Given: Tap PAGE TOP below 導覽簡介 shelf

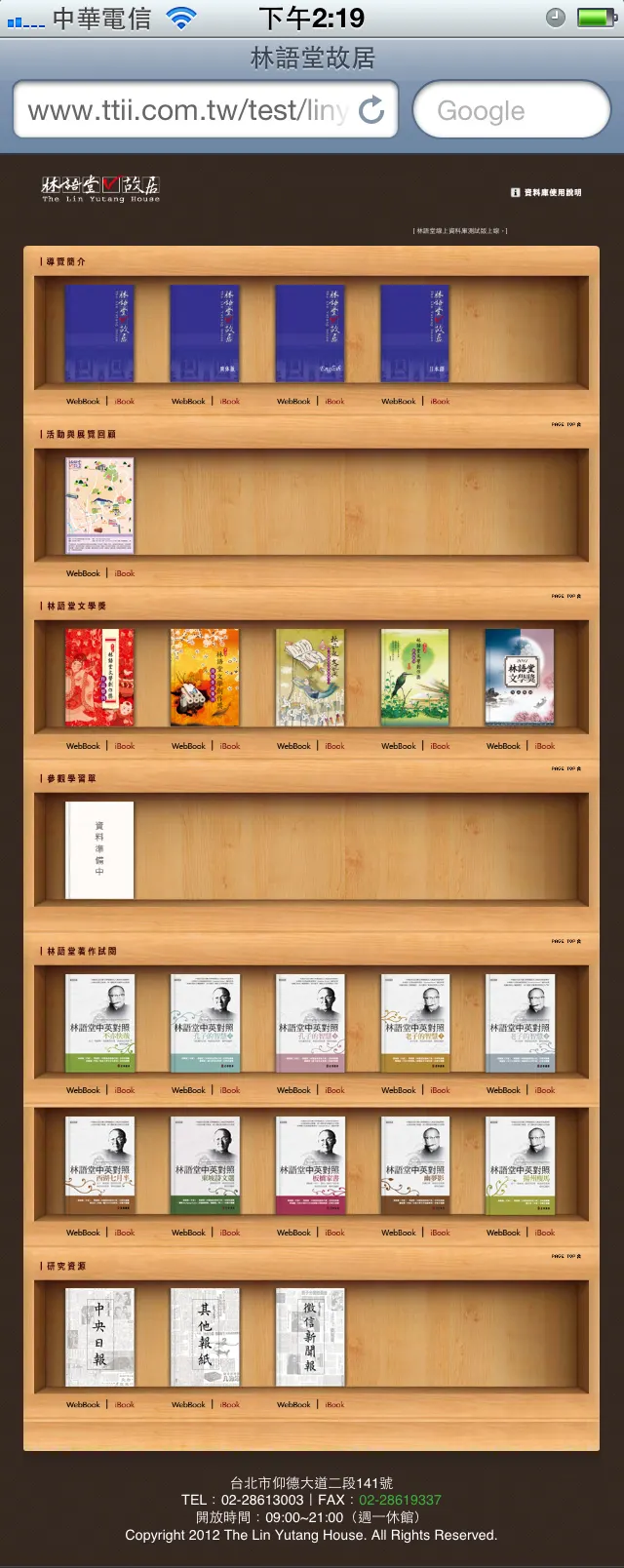Looking at the screenshot, I should (565, 424).
